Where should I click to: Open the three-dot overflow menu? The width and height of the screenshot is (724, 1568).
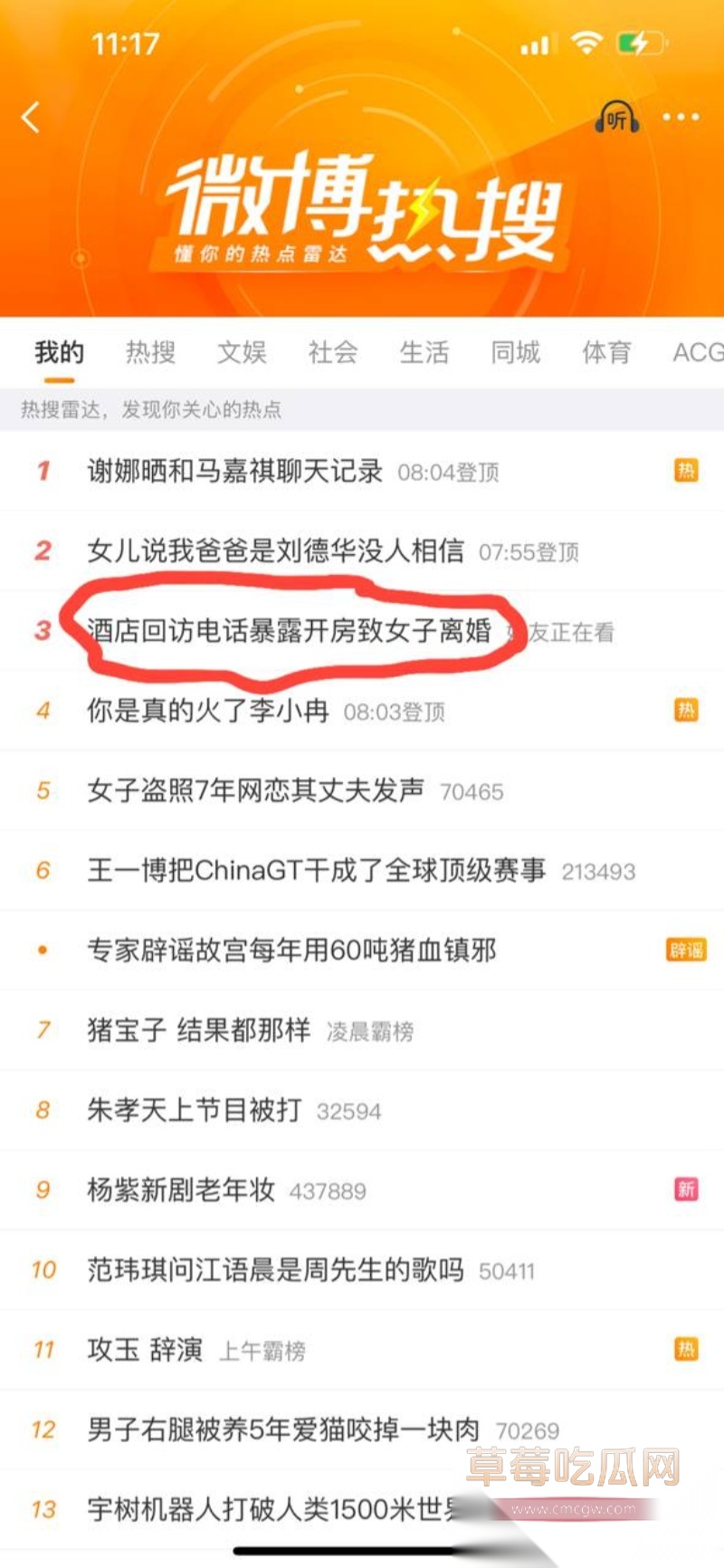[681, 117]
